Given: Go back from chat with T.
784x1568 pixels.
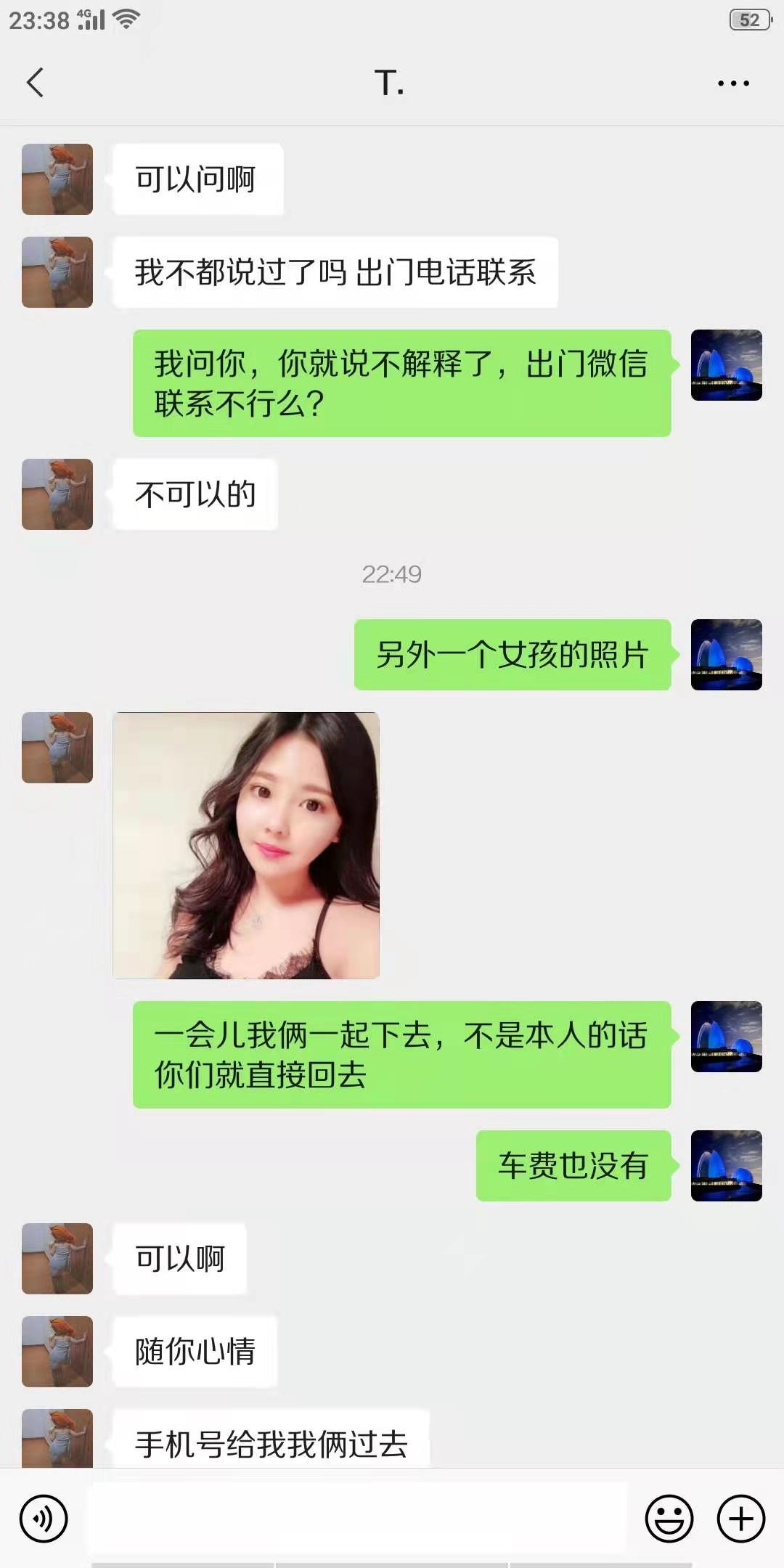Looking at the screenshot, I should coord(35,83).
